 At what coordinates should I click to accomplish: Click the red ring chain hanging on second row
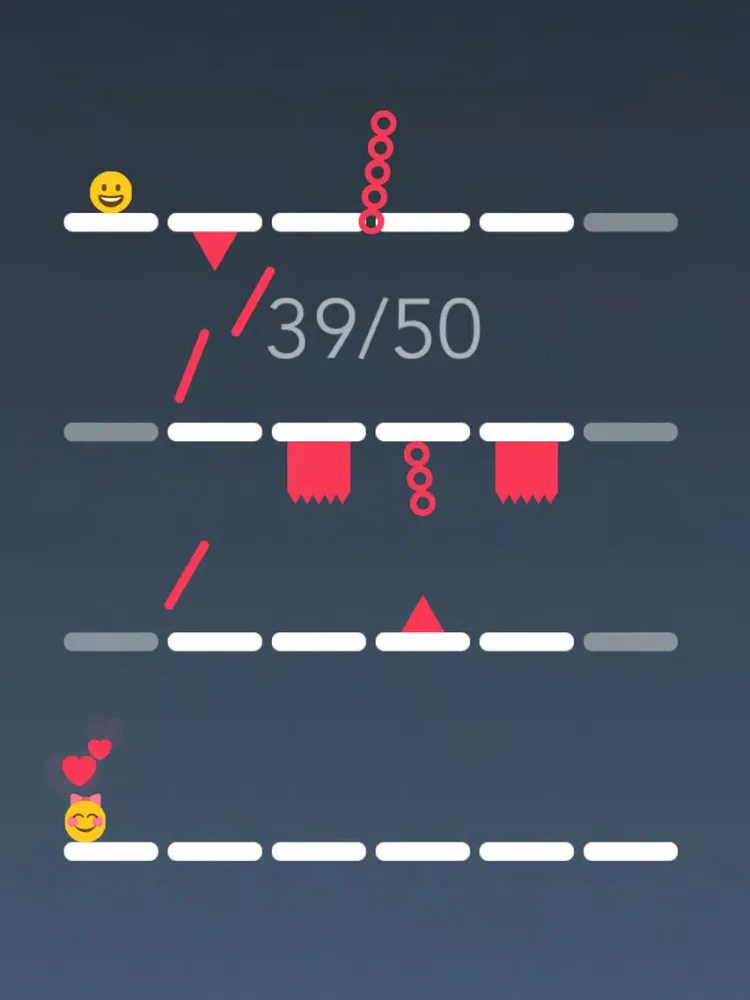418,480
